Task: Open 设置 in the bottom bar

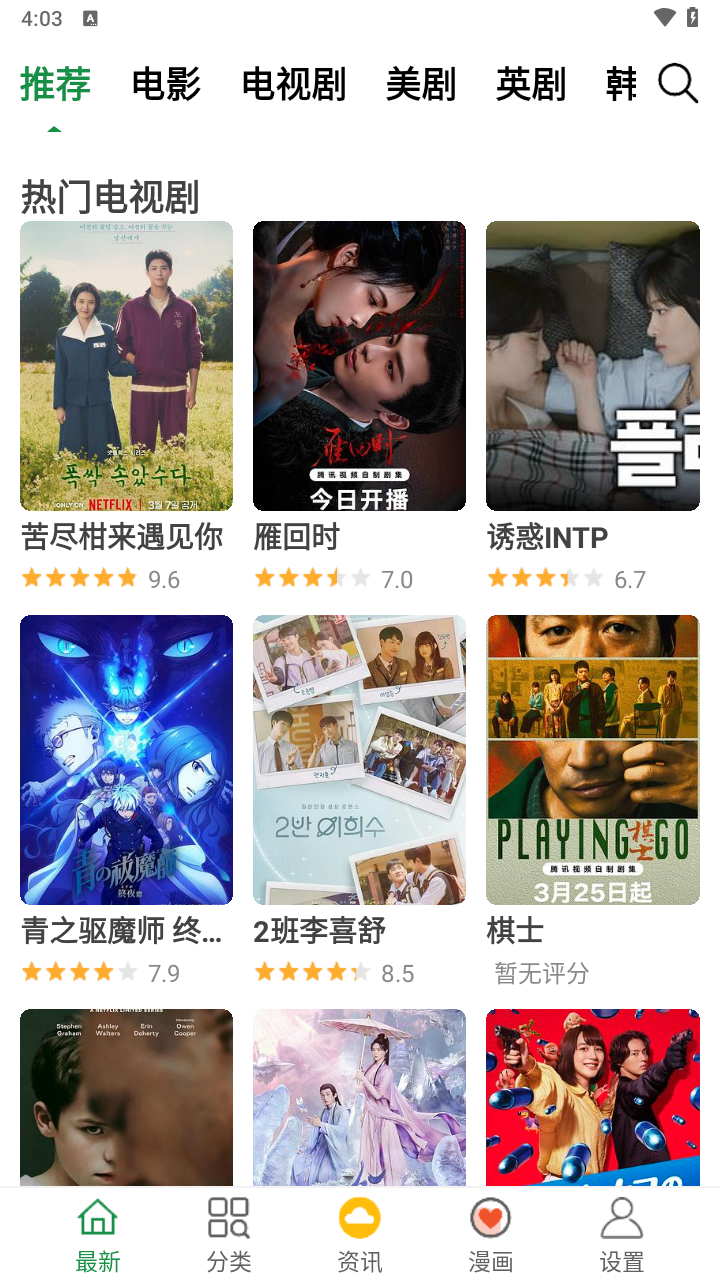Action: pos(621,1235)
